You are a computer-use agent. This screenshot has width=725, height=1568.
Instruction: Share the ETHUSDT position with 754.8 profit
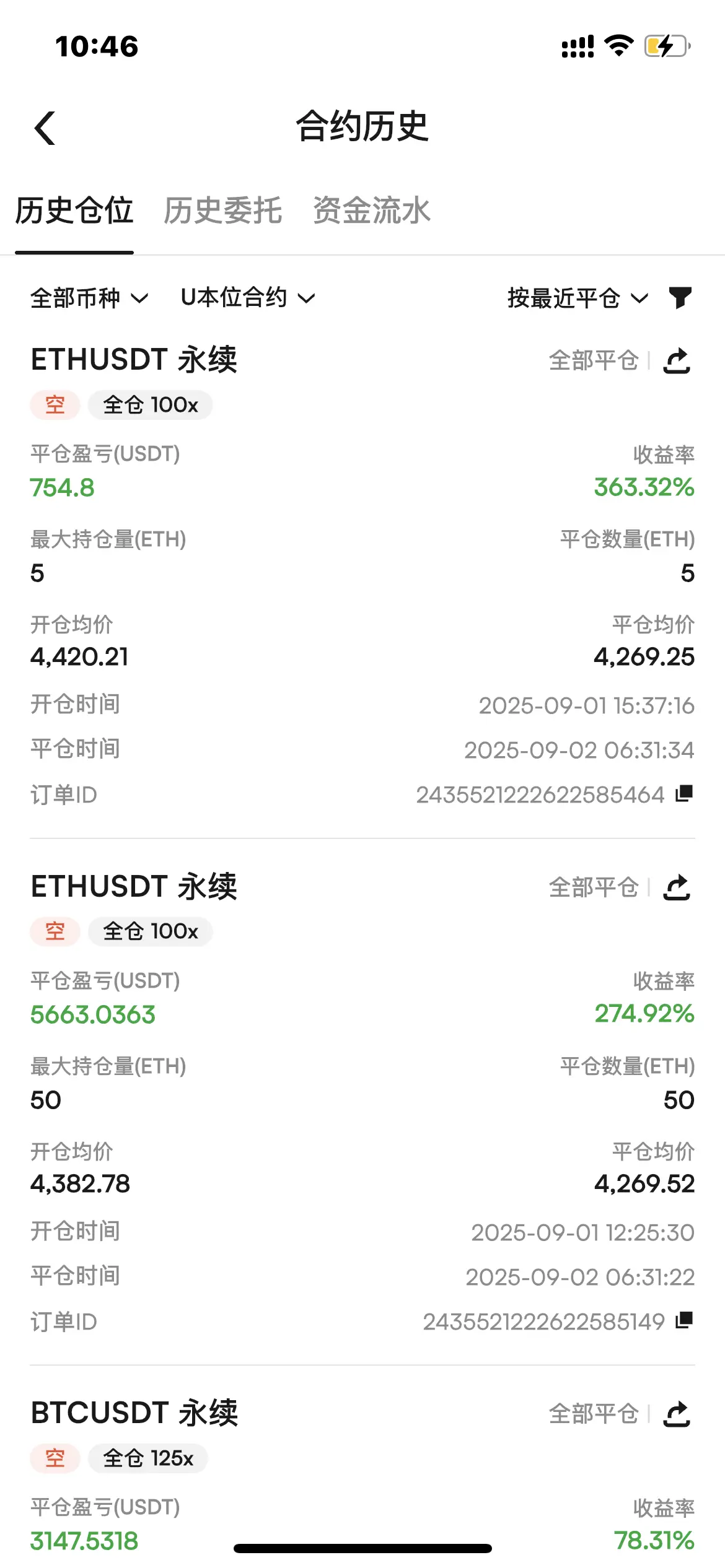[677, 361]
